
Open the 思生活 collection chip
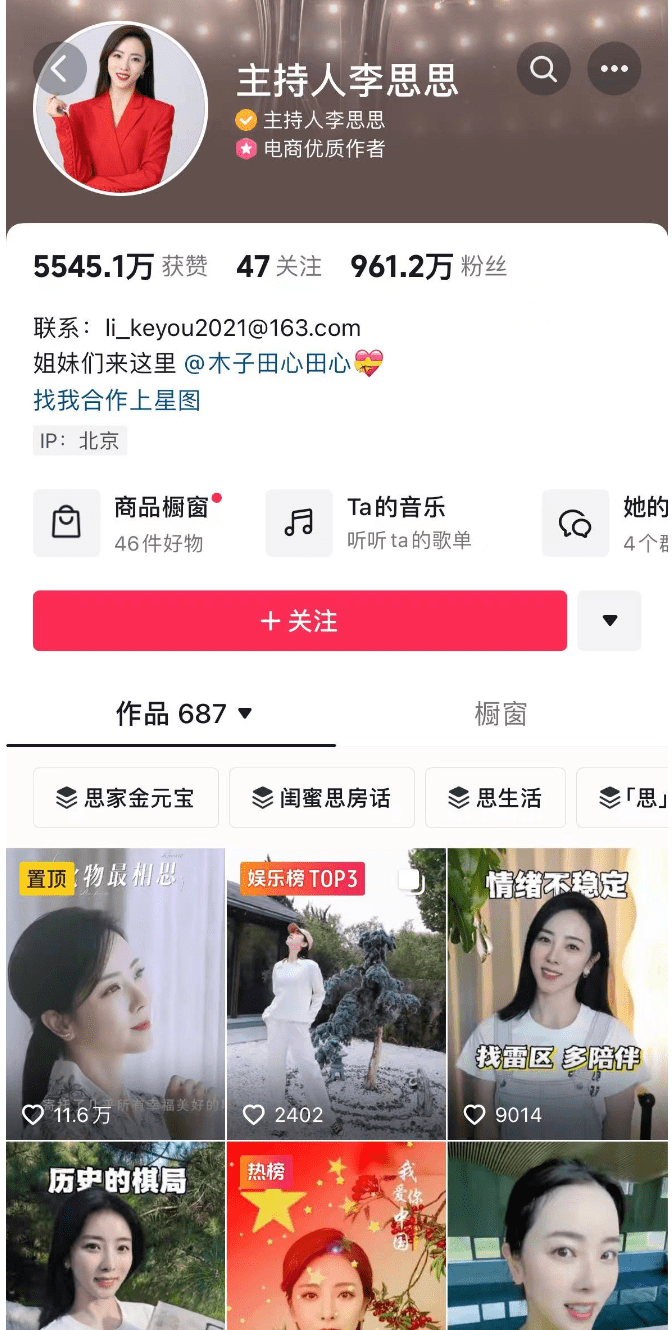click(495, 798)
